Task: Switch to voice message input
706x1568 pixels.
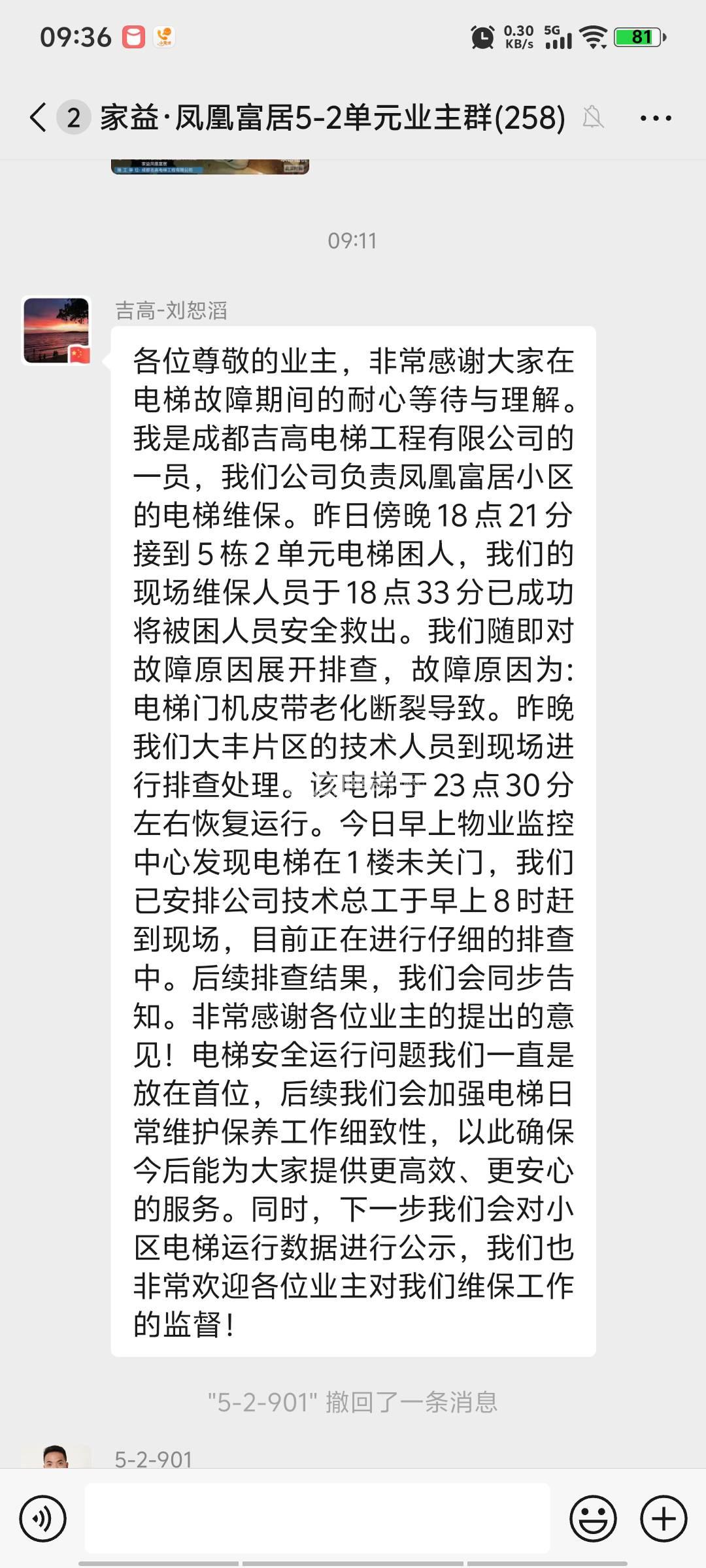Action: (x=43, y=1519)
